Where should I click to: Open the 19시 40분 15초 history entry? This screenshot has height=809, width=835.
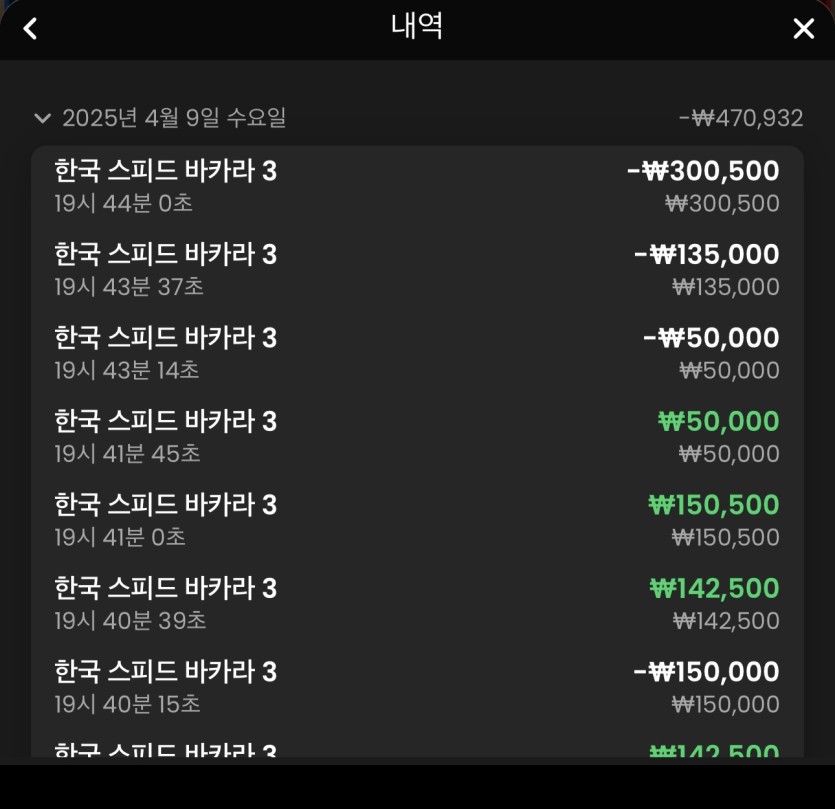[416, 686]
